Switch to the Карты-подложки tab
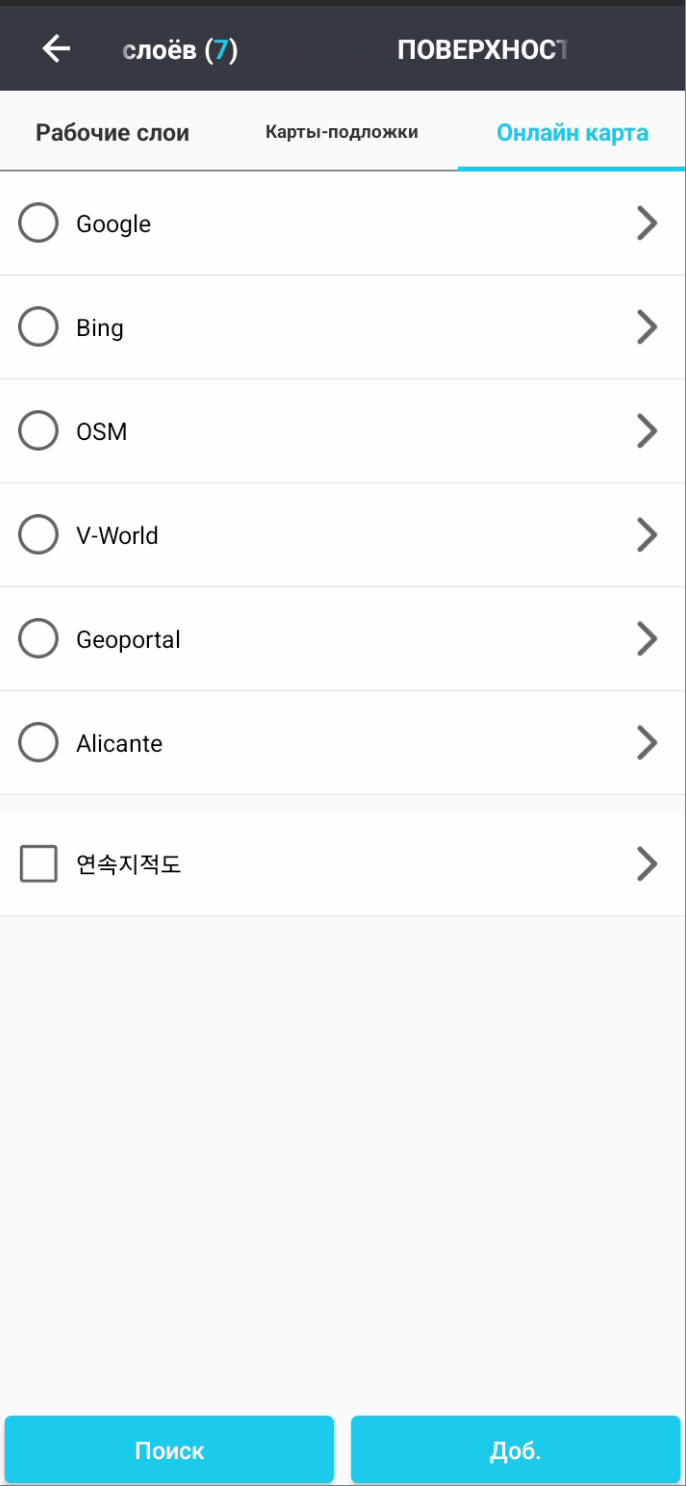The image size is (686, 1486). (x=341, y=132)
